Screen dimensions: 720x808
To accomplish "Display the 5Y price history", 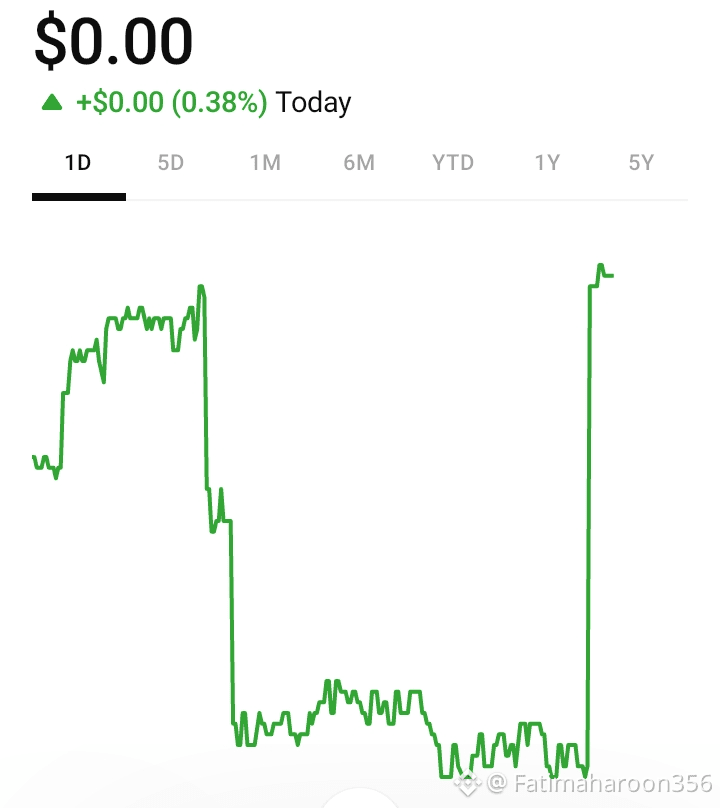I will tap(641, 163).
